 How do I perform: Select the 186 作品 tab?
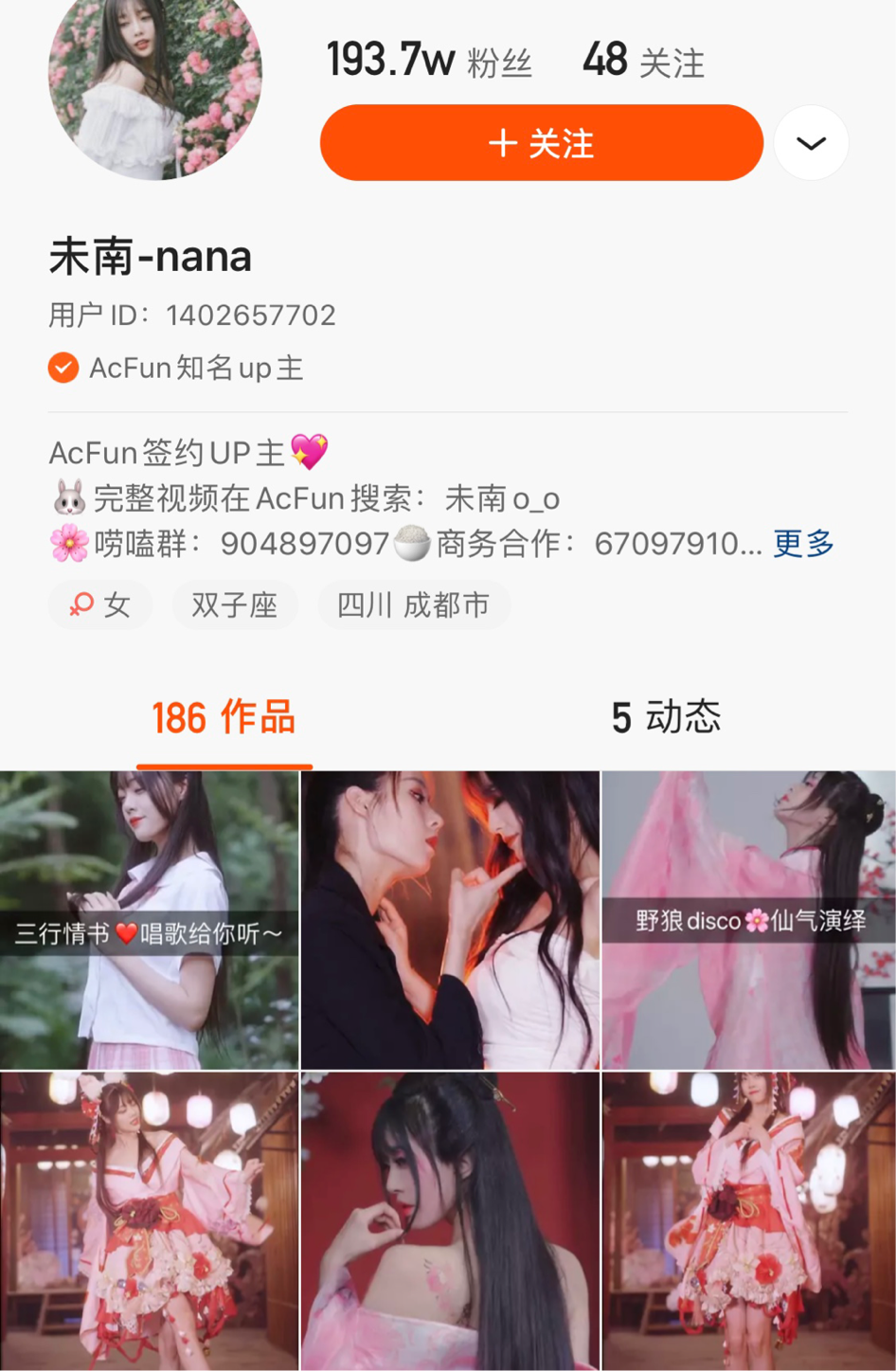tap(224, 717)
